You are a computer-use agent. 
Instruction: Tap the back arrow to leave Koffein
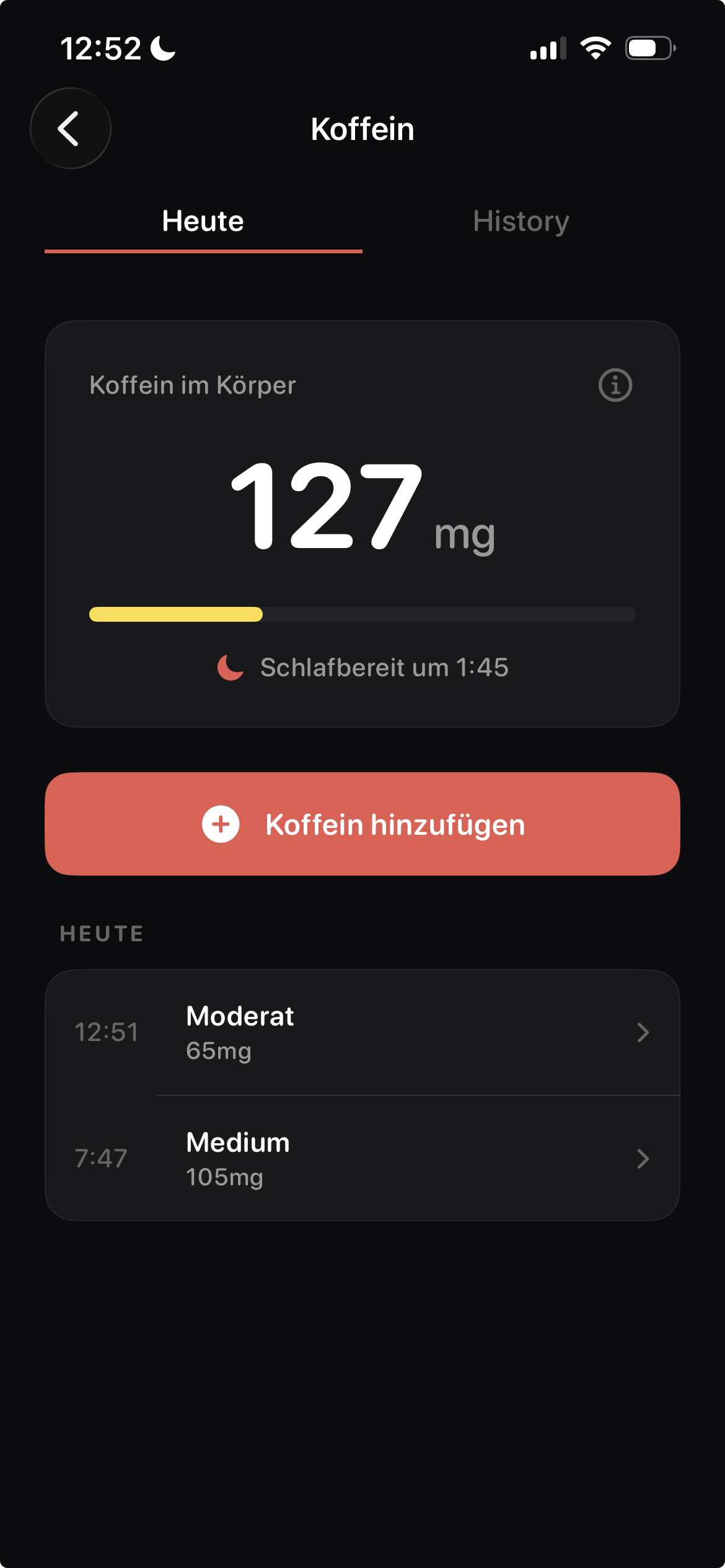(x=70, y=128)
